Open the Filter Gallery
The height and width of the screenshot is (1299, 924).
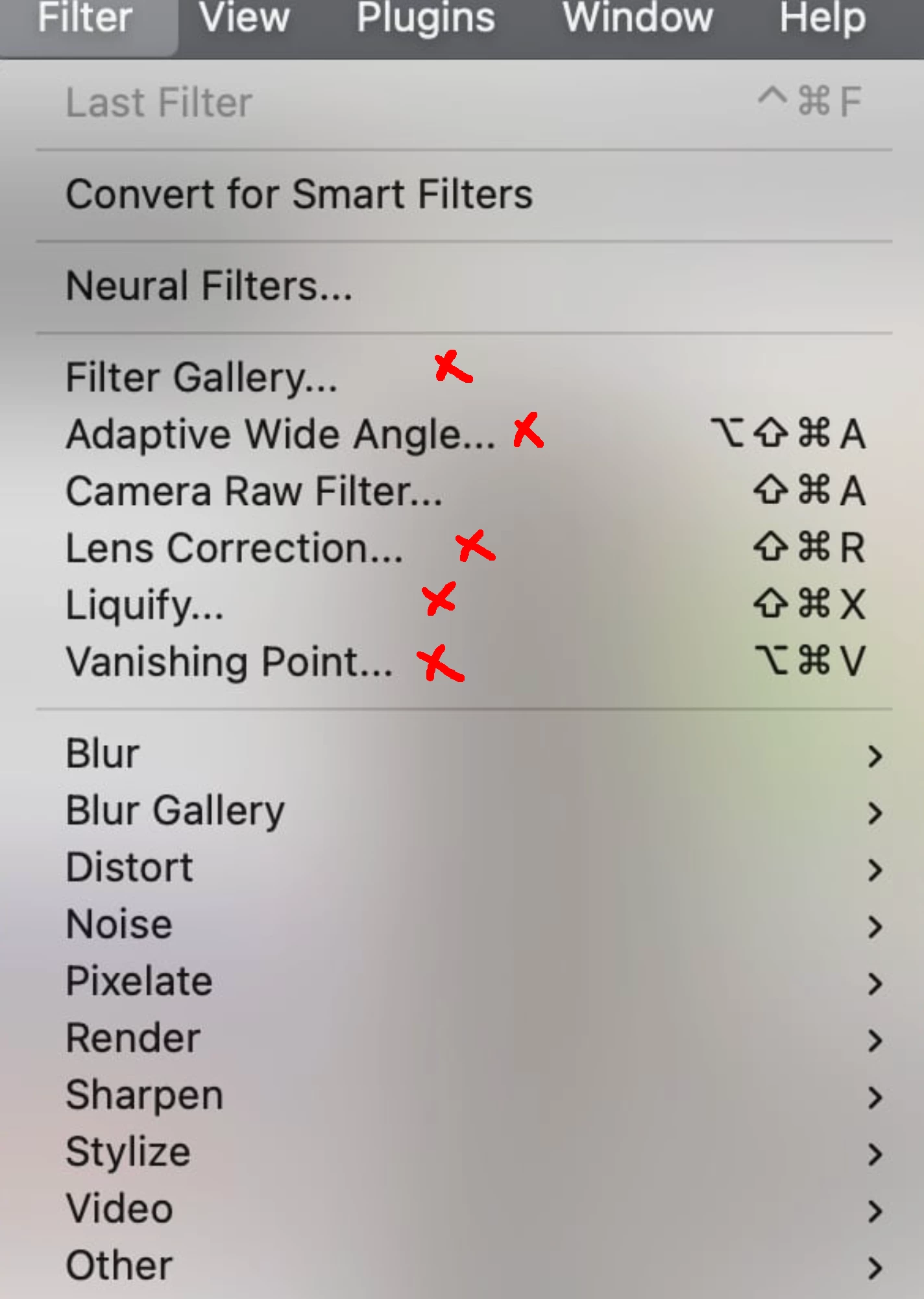(x=202, y=378)
